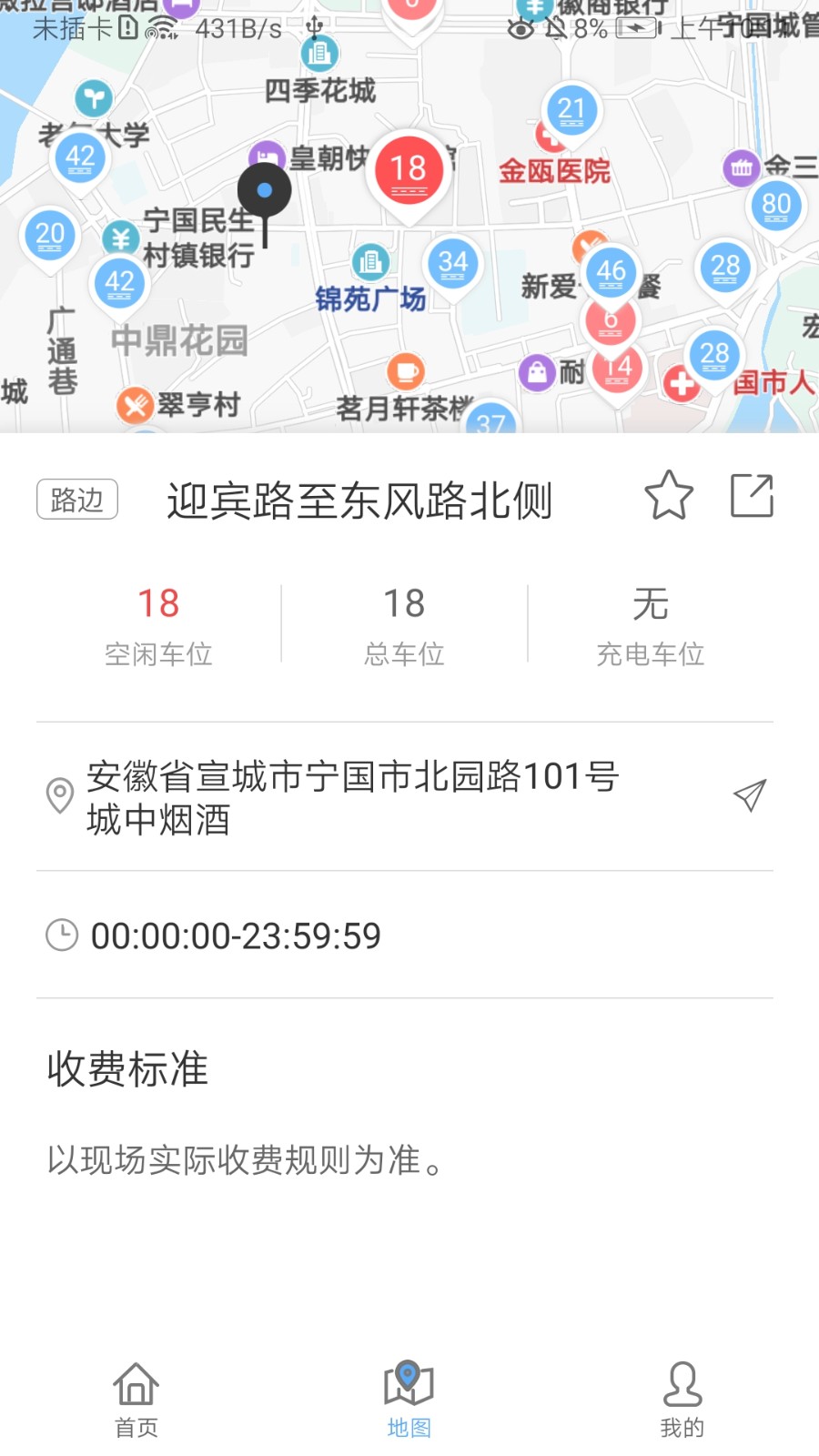Screen dimensions: 819x1456
Task: Select the coffee shop icon near 茗月轩茶楼
Action: point(403,371)
